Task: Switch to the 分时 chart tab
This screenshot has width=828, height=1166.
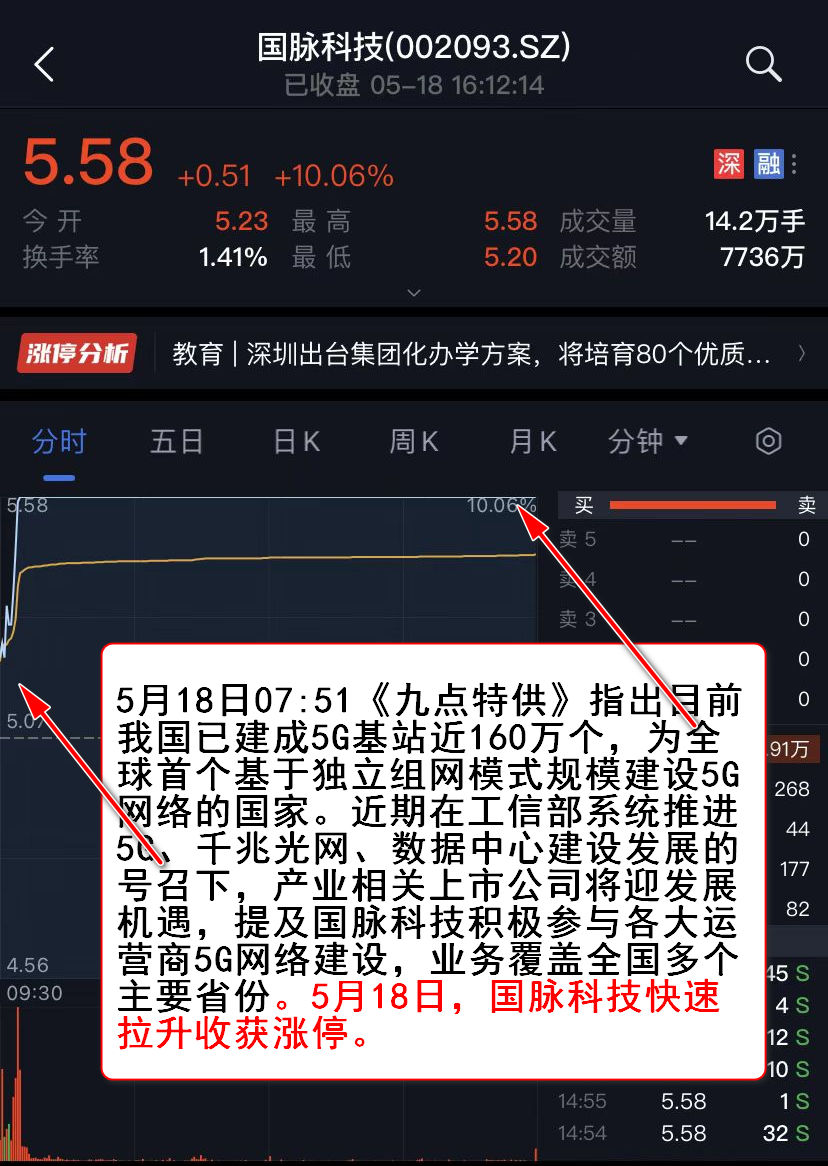Action: click(x=59, y=441)
